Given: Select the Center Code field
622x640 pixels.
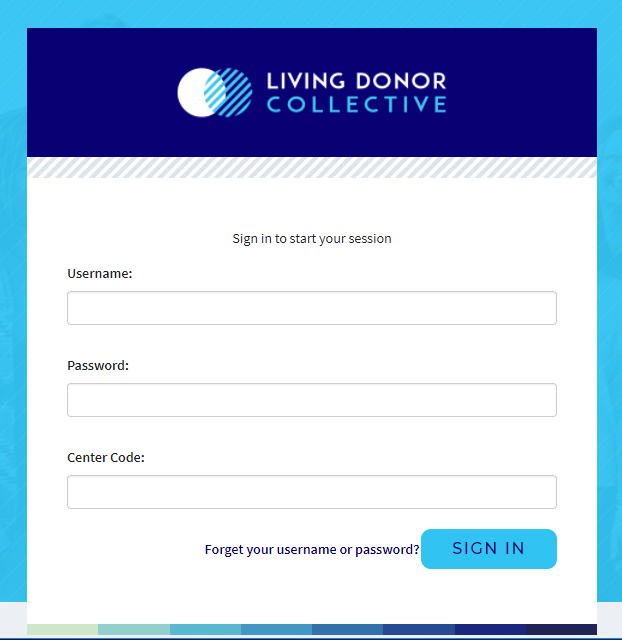Looking at the screenshot, I should pos(311,492).
